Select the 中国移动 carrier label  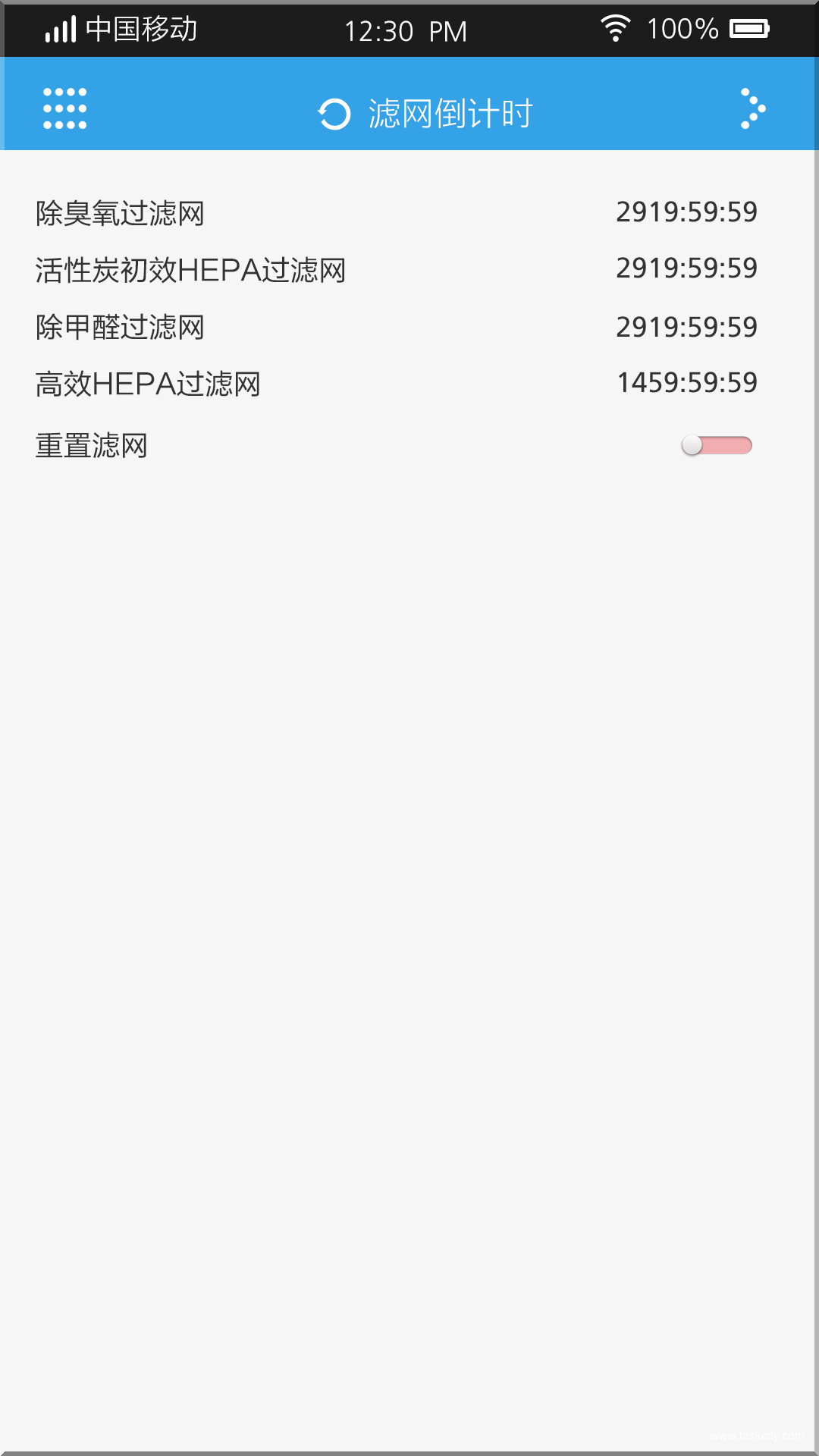click(x=142, y=27)
